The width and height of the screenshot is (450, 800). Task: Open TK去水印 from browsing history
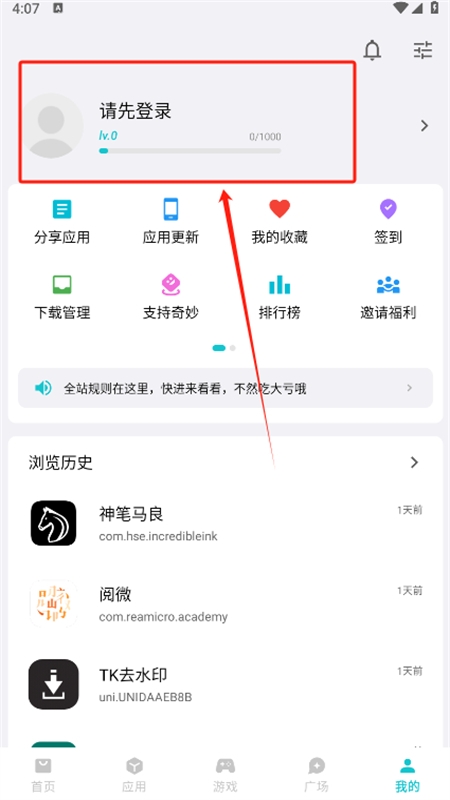226,684
